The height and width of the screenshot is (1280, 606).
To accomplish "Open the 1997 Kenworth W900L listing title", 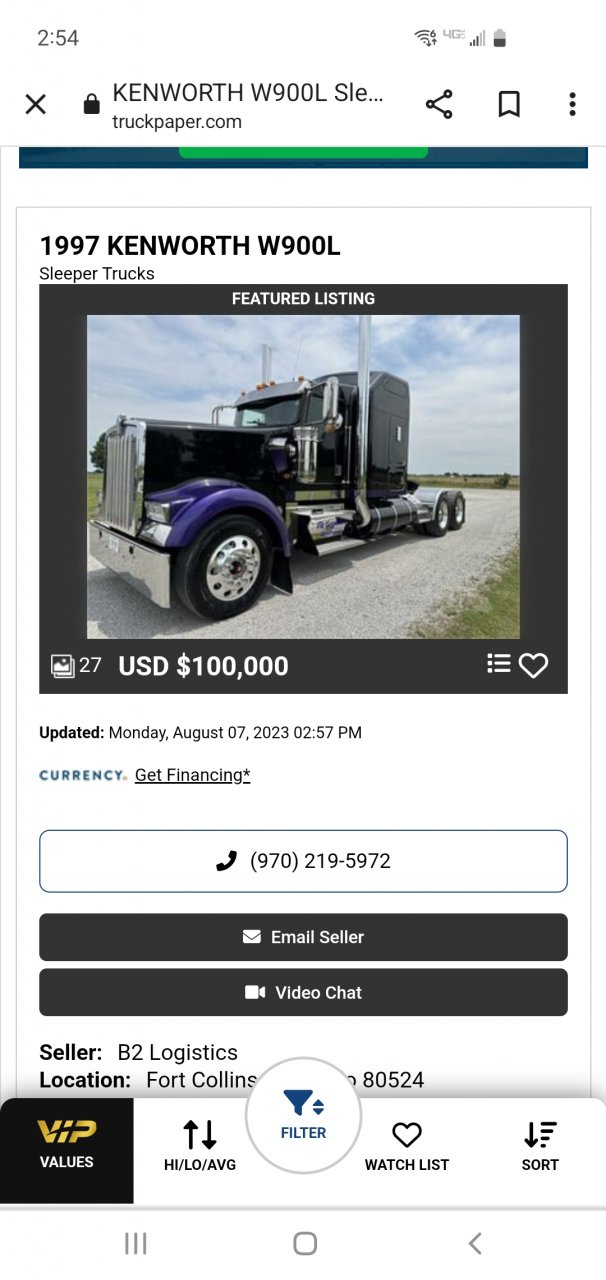I will tap(190, 245).
